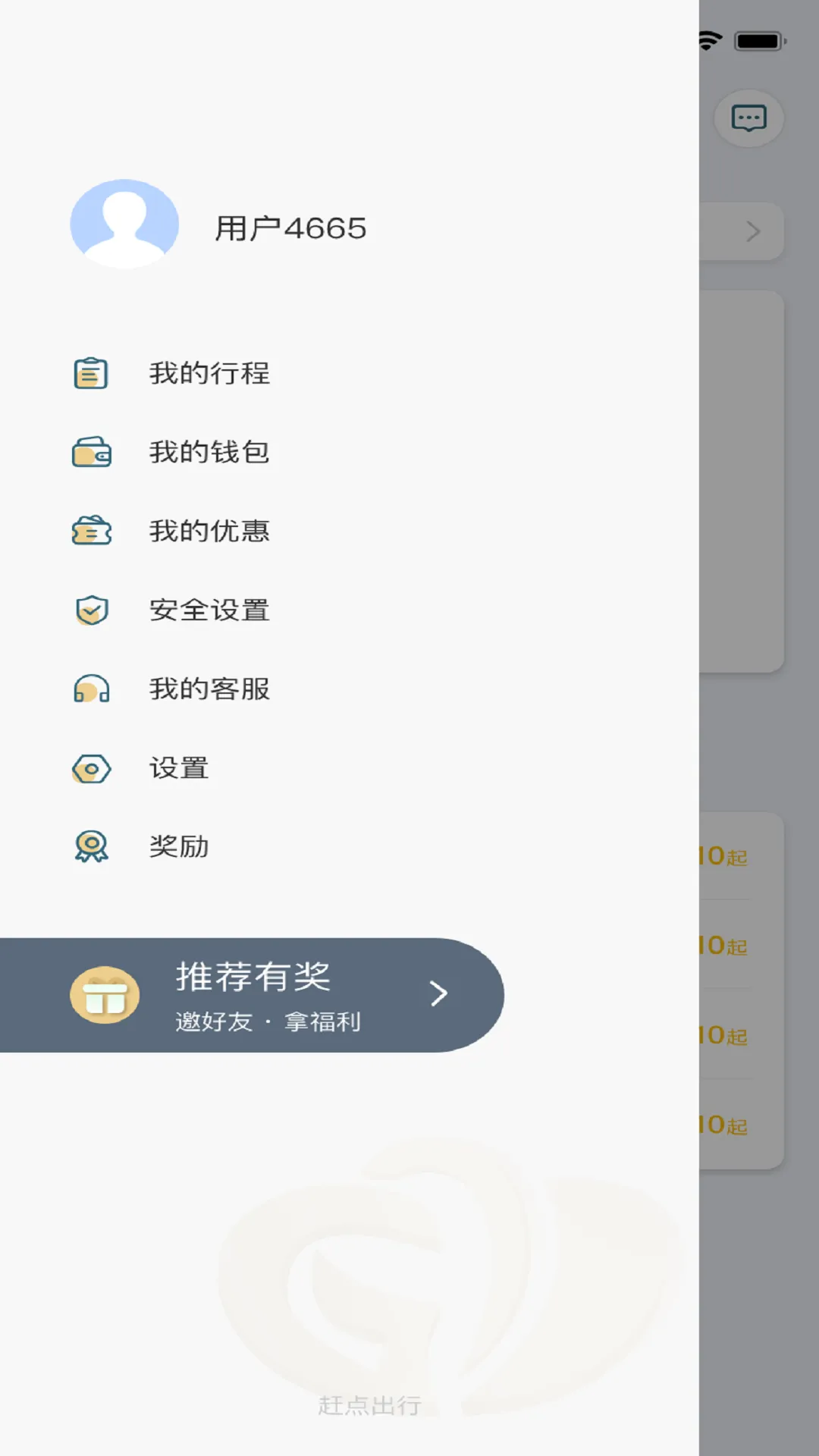Open the chat message bubble icon
Screen dimensions: 819x1456
748,118
